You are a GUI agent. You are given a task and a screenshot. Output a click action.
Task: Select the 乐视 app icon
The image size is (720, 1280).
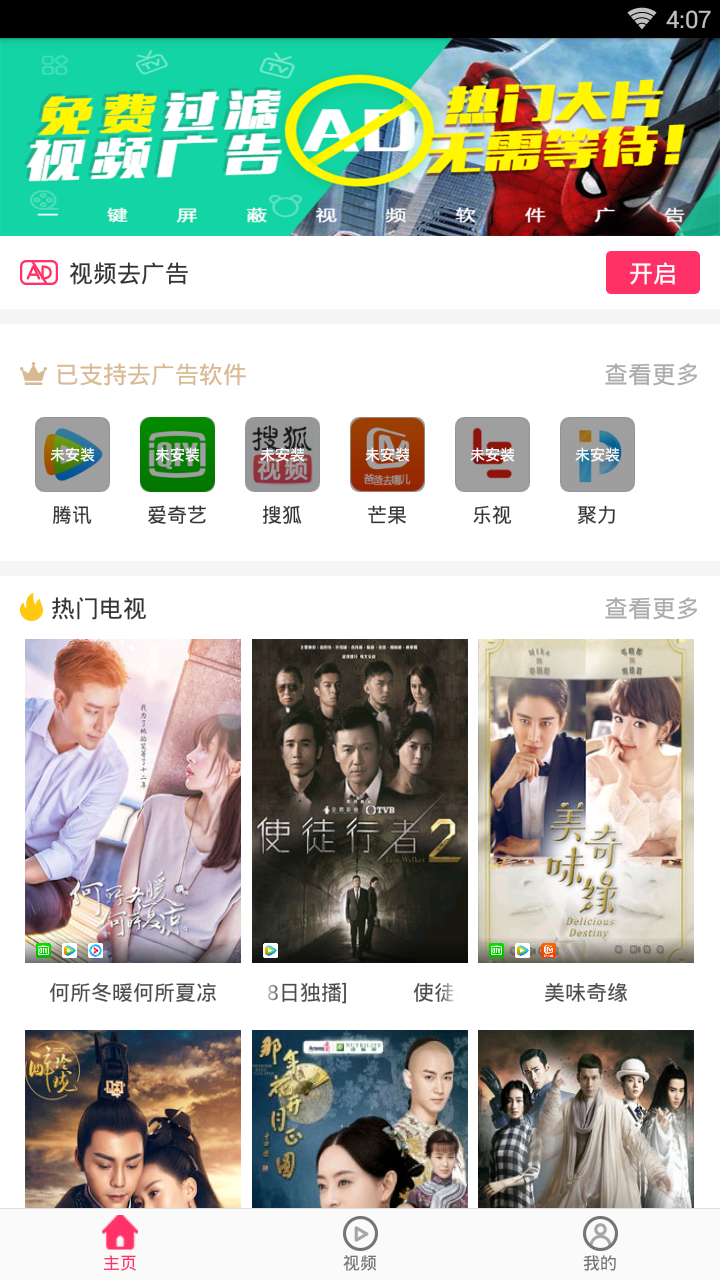[492, 455]
